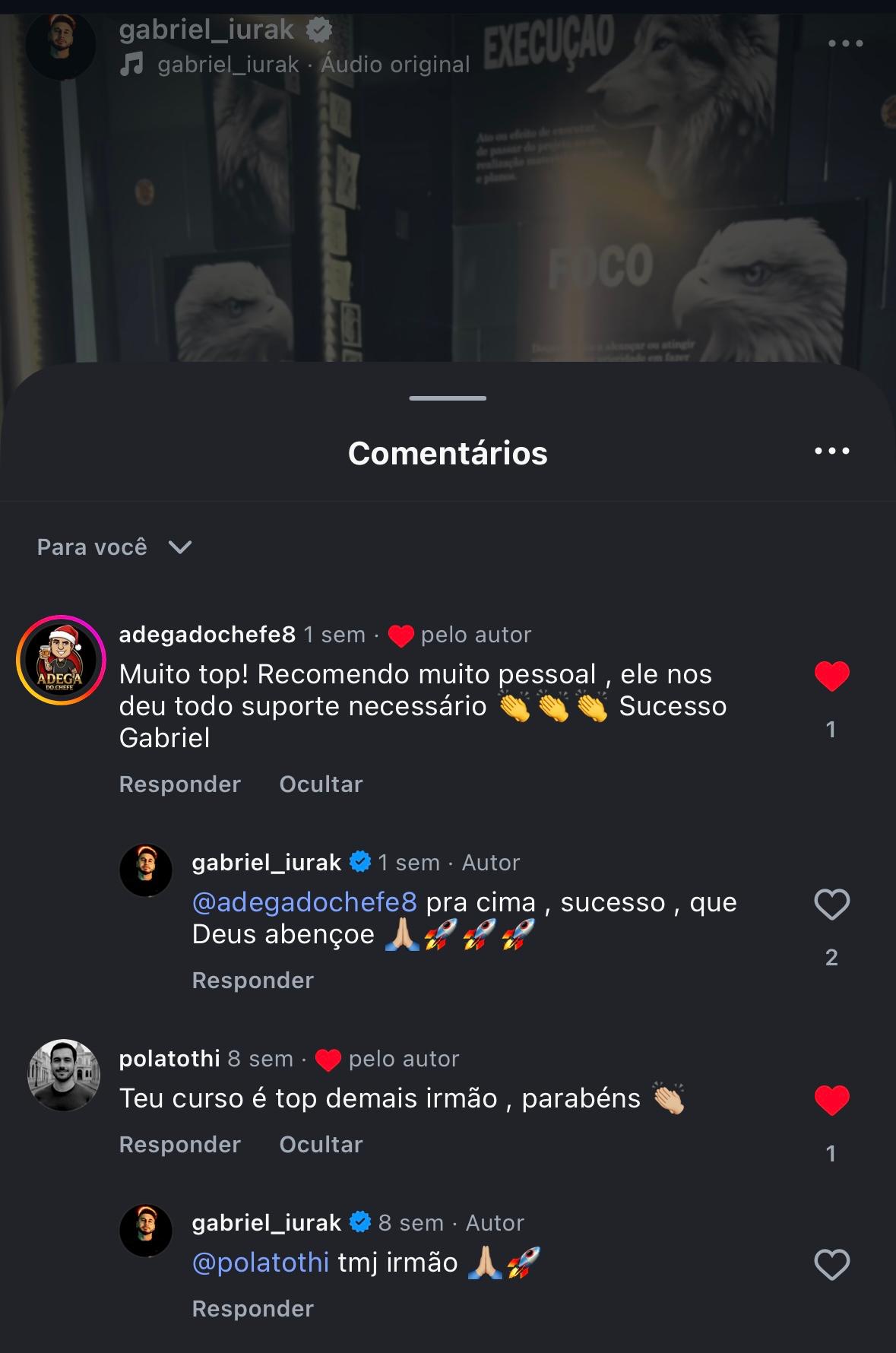The width and height of the screenshot is (896, 1353).
Task: Unlike adegadochefe8's comment
Action: click(831, 676)
